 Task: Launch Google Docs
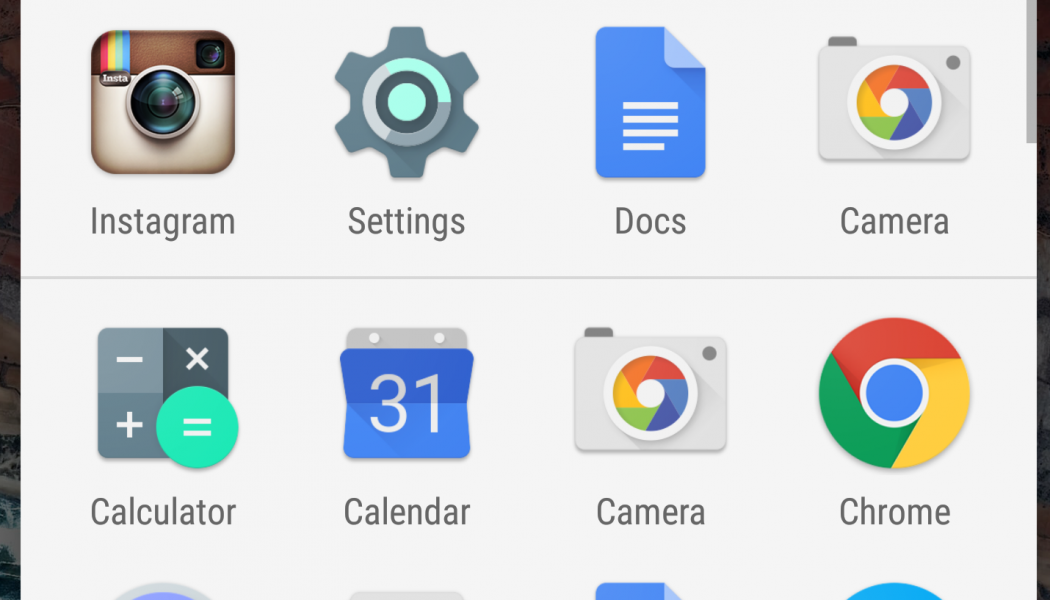650,102
